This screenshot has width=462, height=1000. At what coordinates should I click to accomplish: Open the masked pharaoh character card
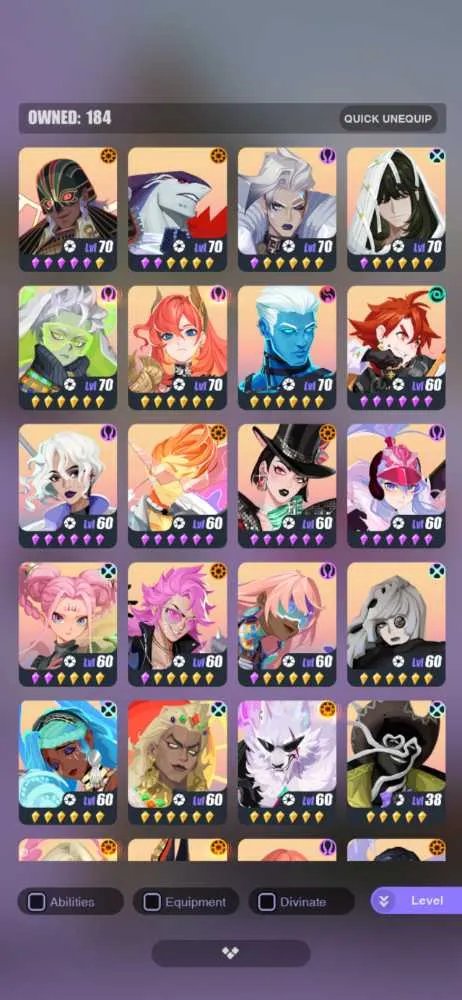(68, 209)
